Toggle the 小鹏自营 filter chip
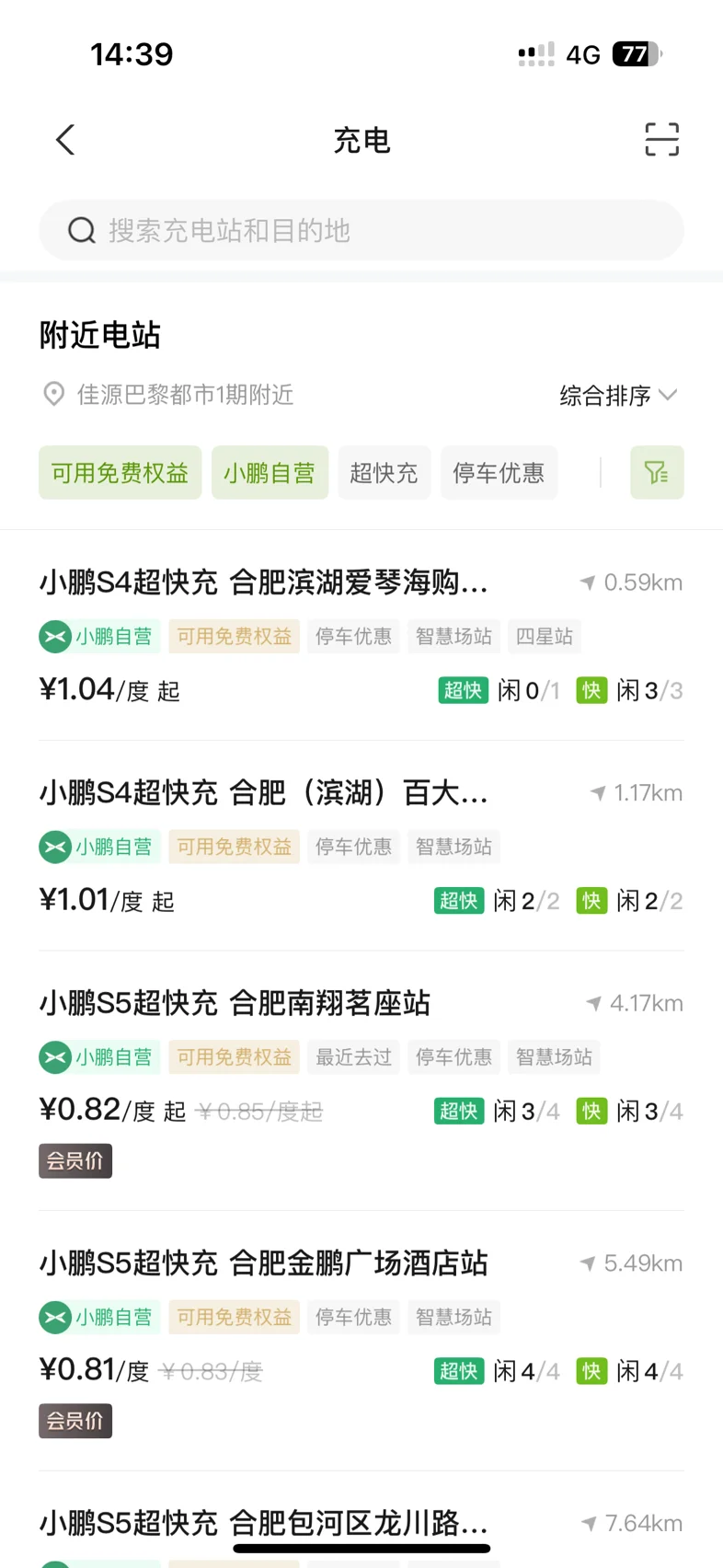This screenshot has width=723, height=1568. [x=270, y=473]
